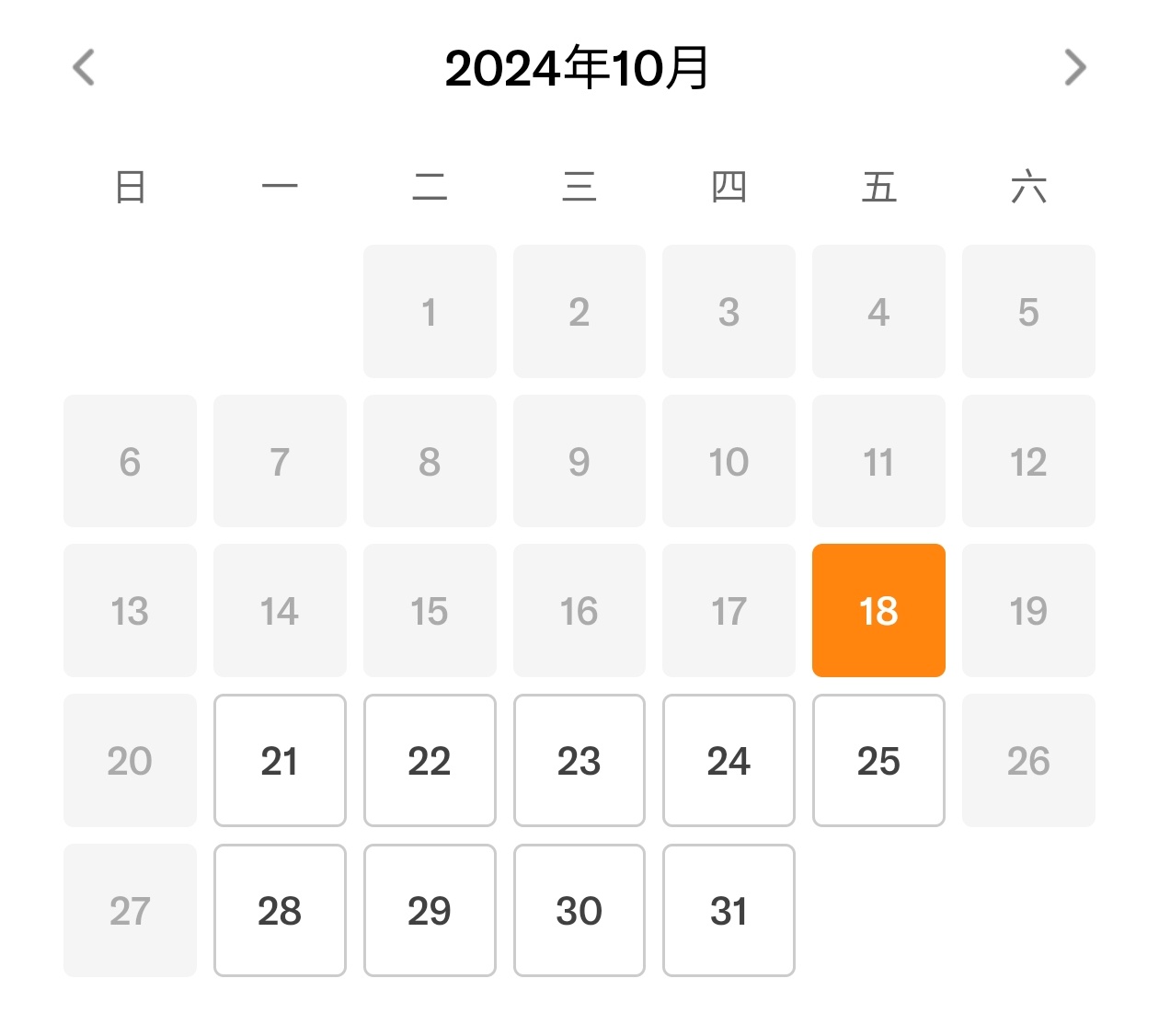Tap on October 24
The width and height of the screenshot is (1159, 1036).
(x=729, y=761)
